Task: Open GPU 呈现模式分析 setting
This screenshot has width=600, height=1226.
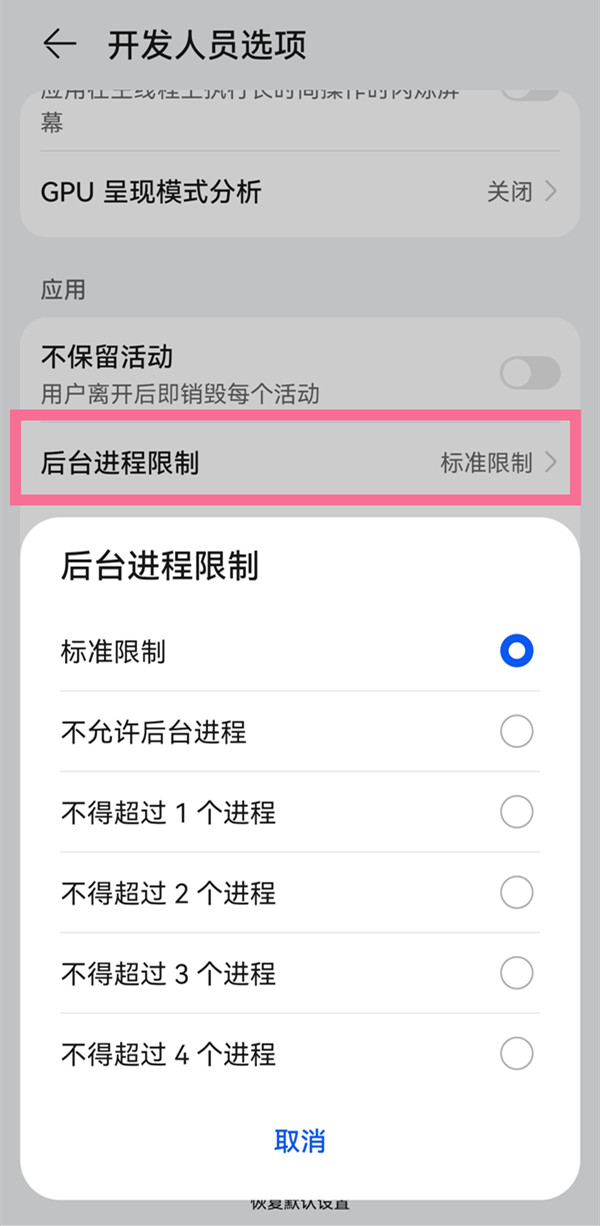Action: (298, 192)
